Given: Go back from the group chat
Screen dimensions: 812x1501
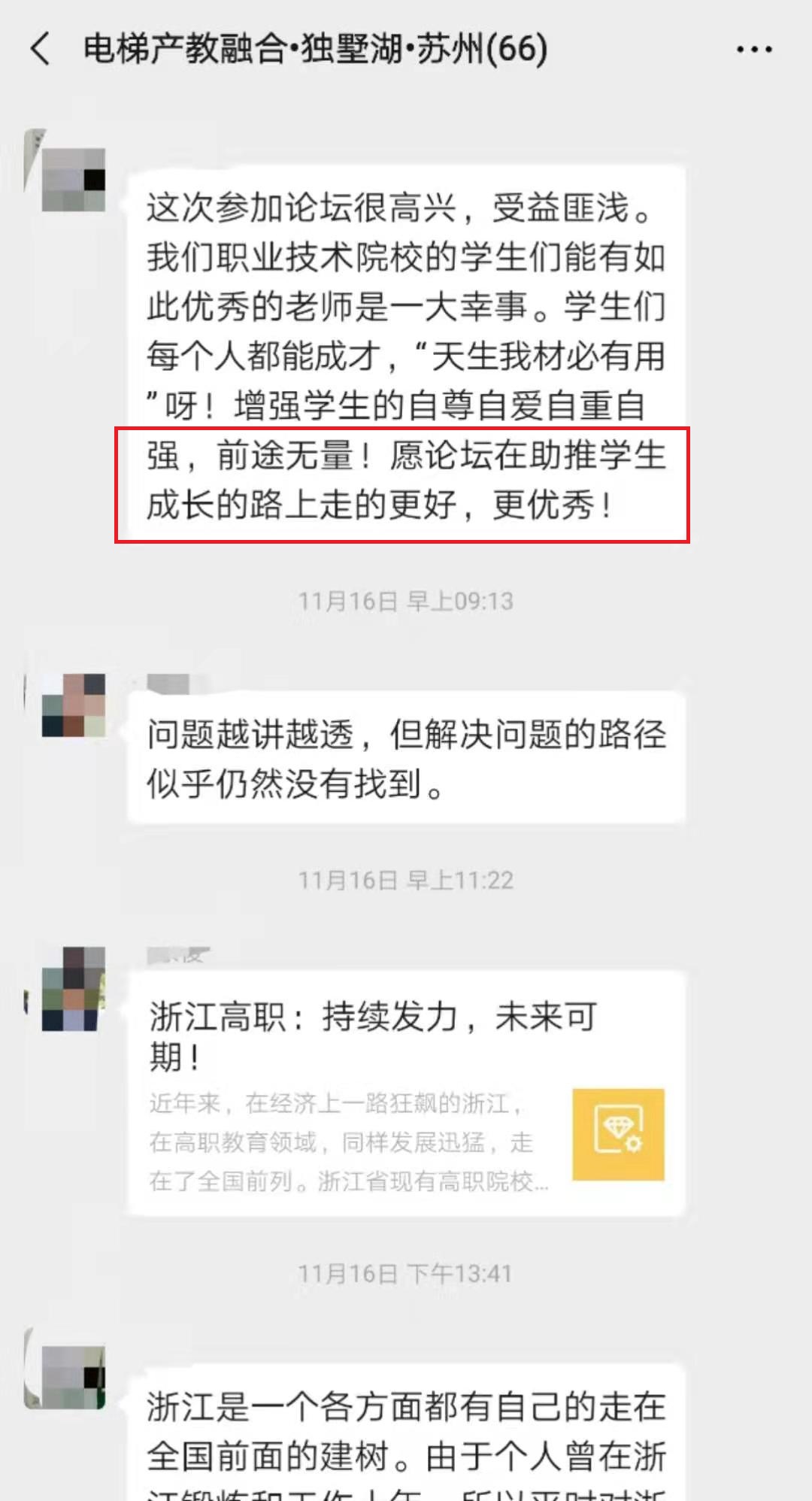Looking at the screenshot, I should (x=41, y=50).
